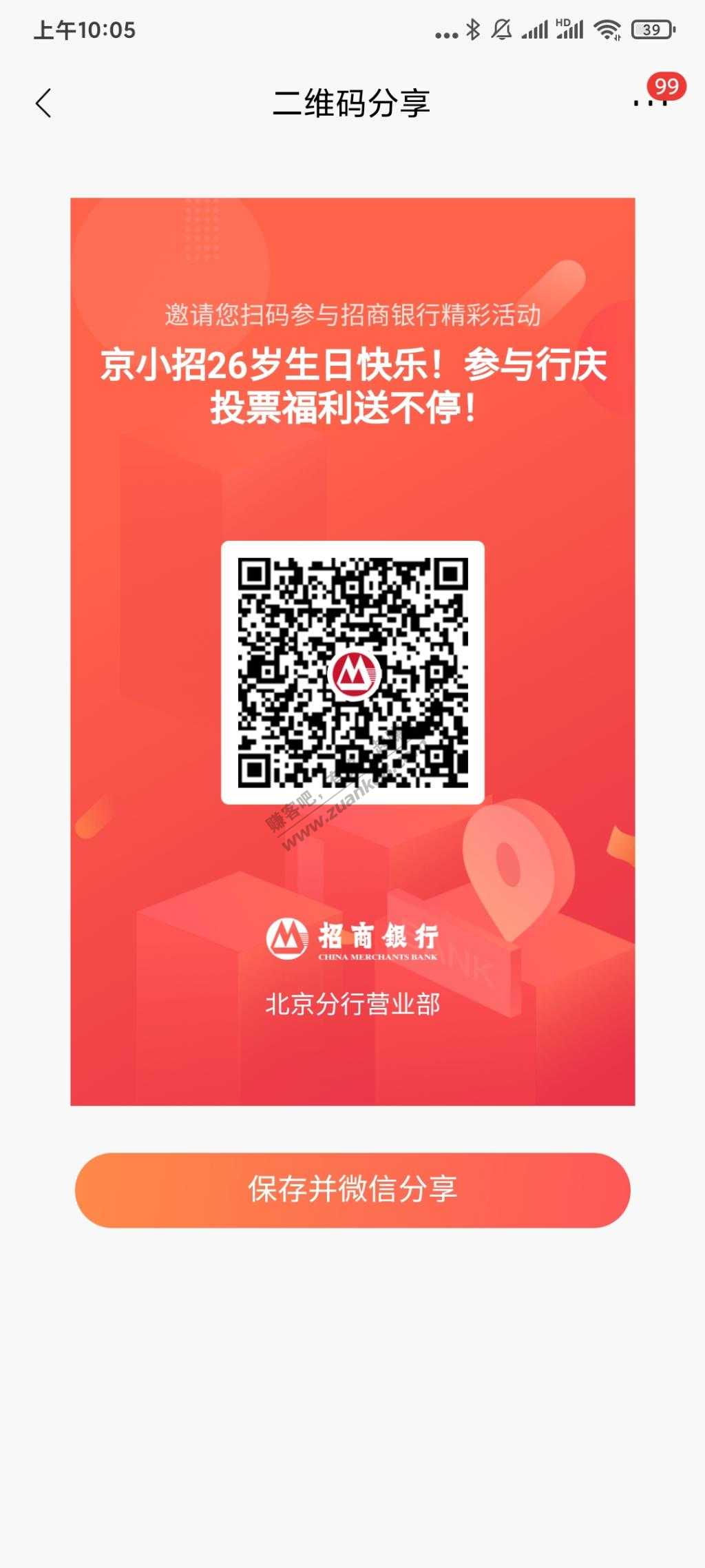Image resolution: width=705 pixels, height=1568 pixels.
Task: Tap 保存并微信分享 button
Action: pyautogui.click(x=352, y=1190)
